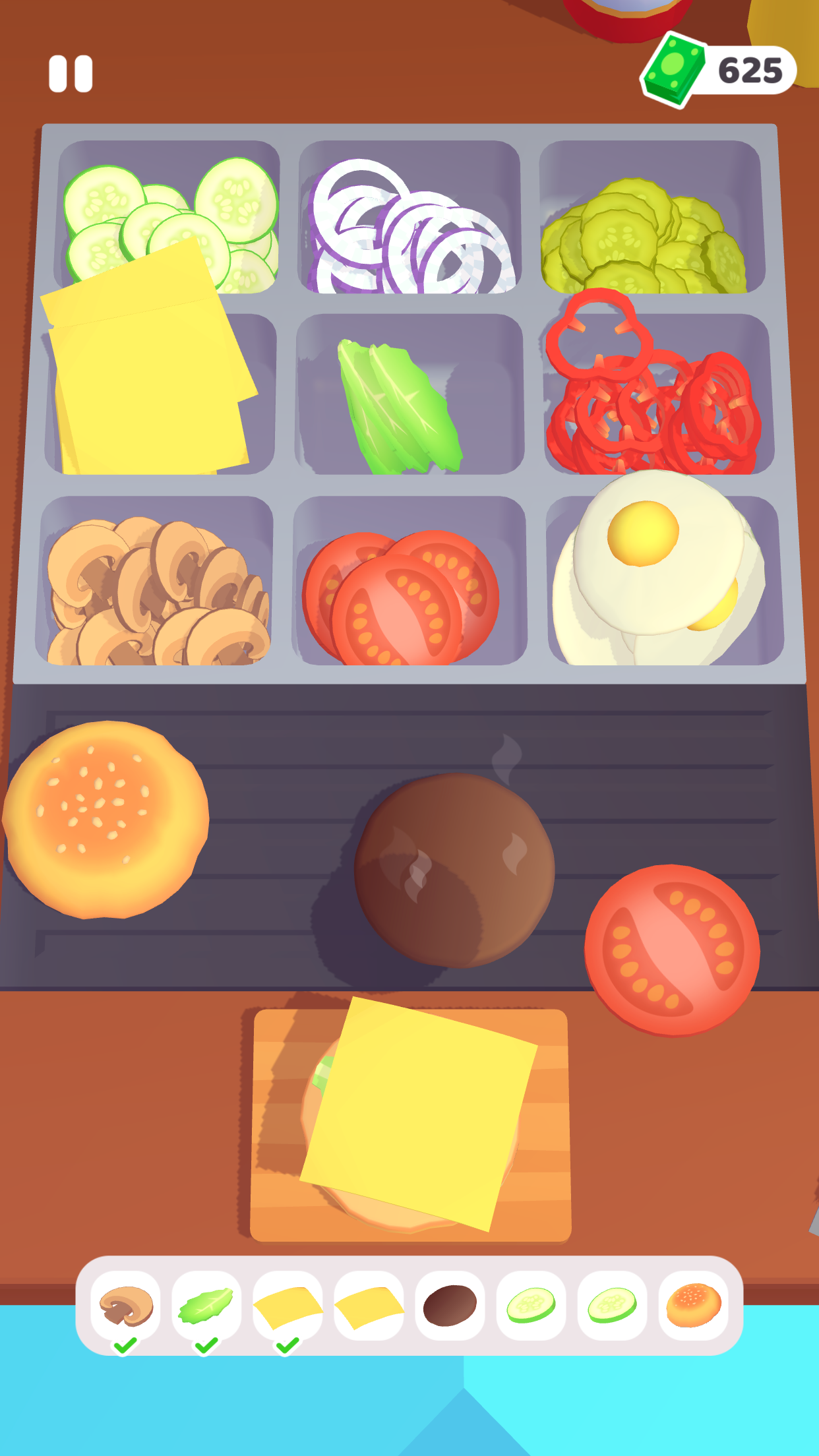Screen dimensions: 819x1456
Task: Tap the cash bill icon near the counter
Action: (x=674, y=66)
